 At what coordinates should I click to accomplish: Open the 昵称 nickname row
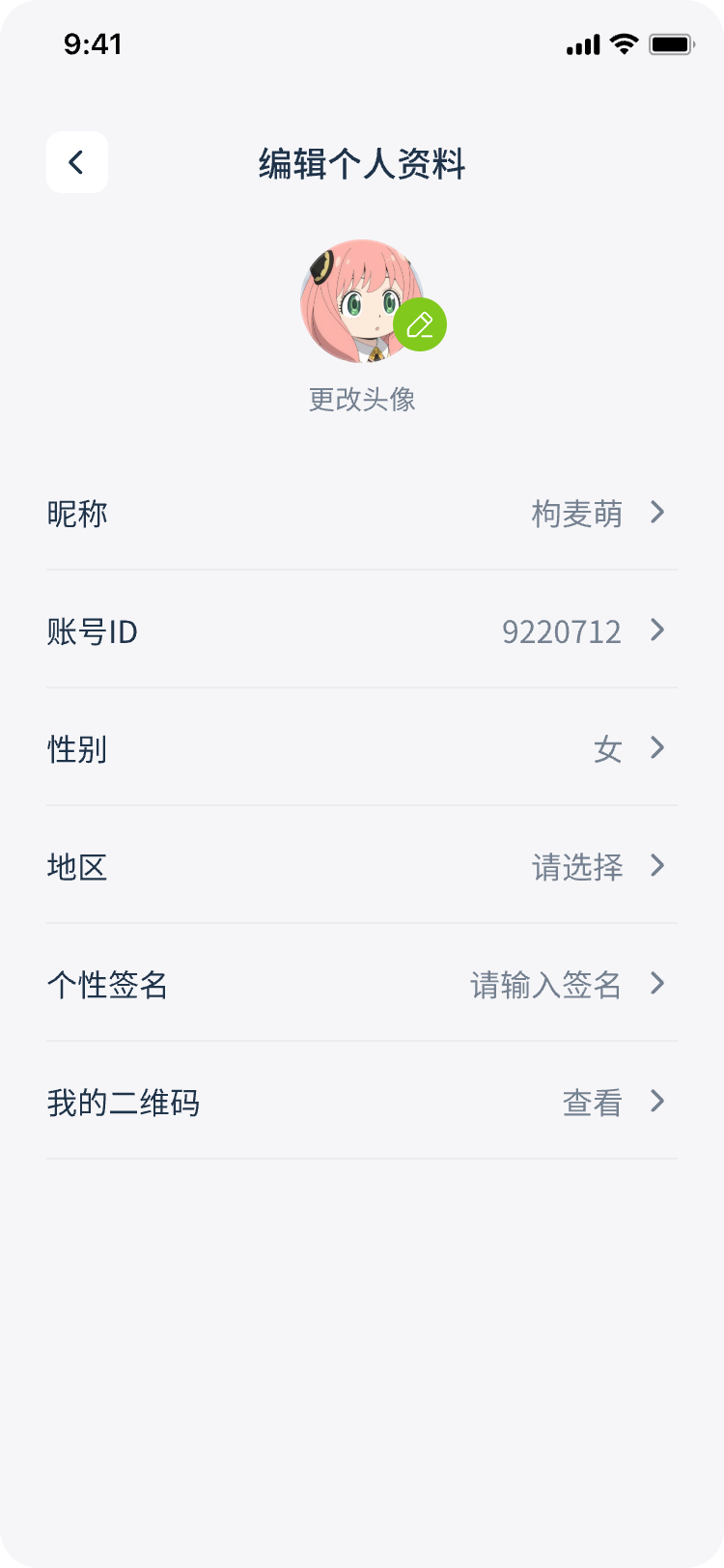click(x=361, y=513)
